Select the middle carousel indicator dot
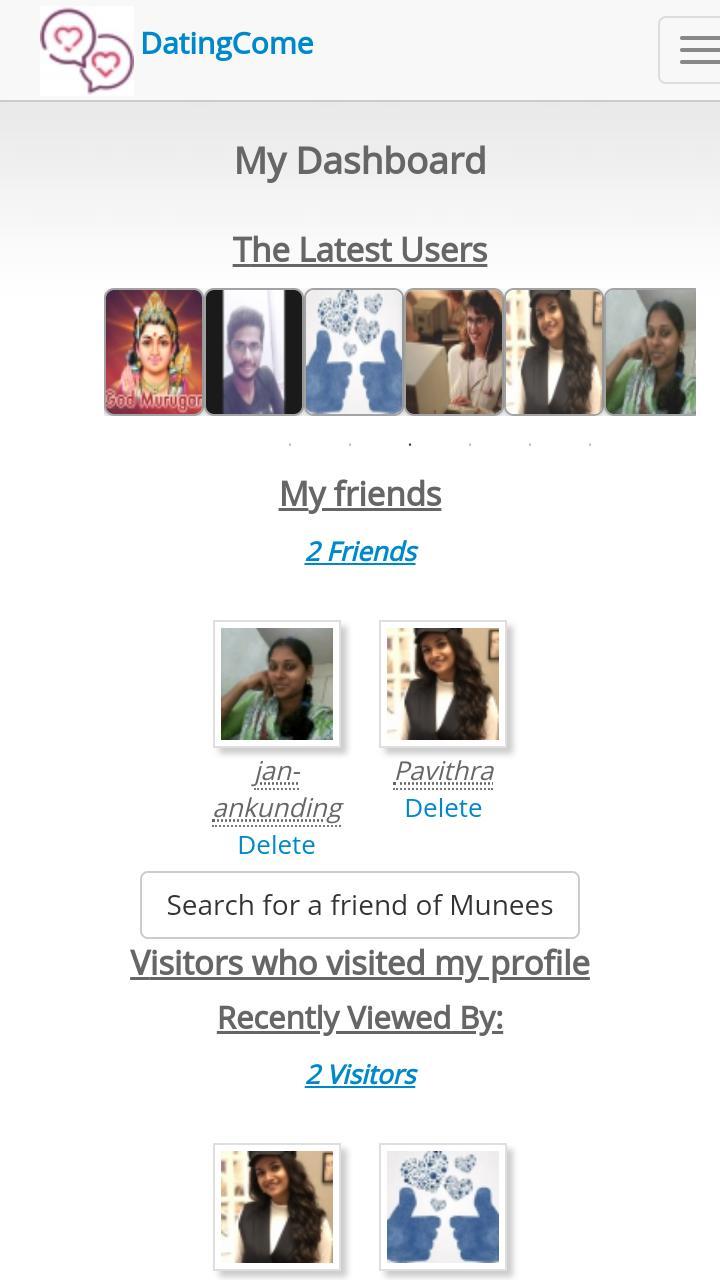This screenshot has height=1280, width=720. pos(410,443)
